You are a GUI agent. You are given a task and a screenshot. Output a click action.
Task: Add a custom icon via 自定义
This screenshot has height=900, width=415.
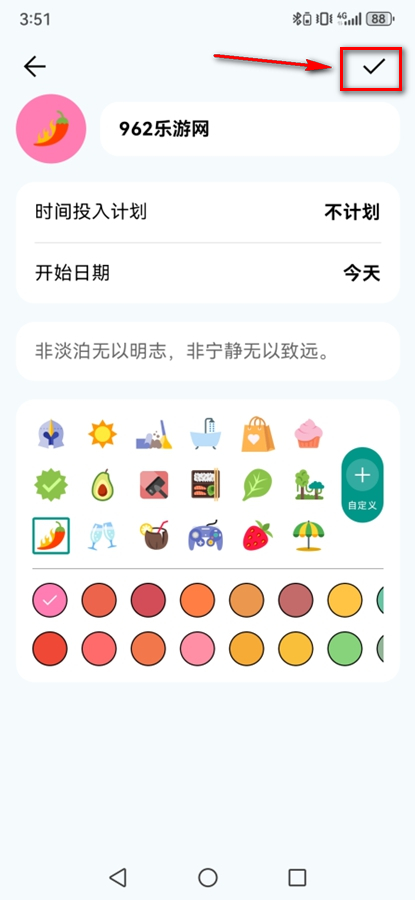click(362, 485)
